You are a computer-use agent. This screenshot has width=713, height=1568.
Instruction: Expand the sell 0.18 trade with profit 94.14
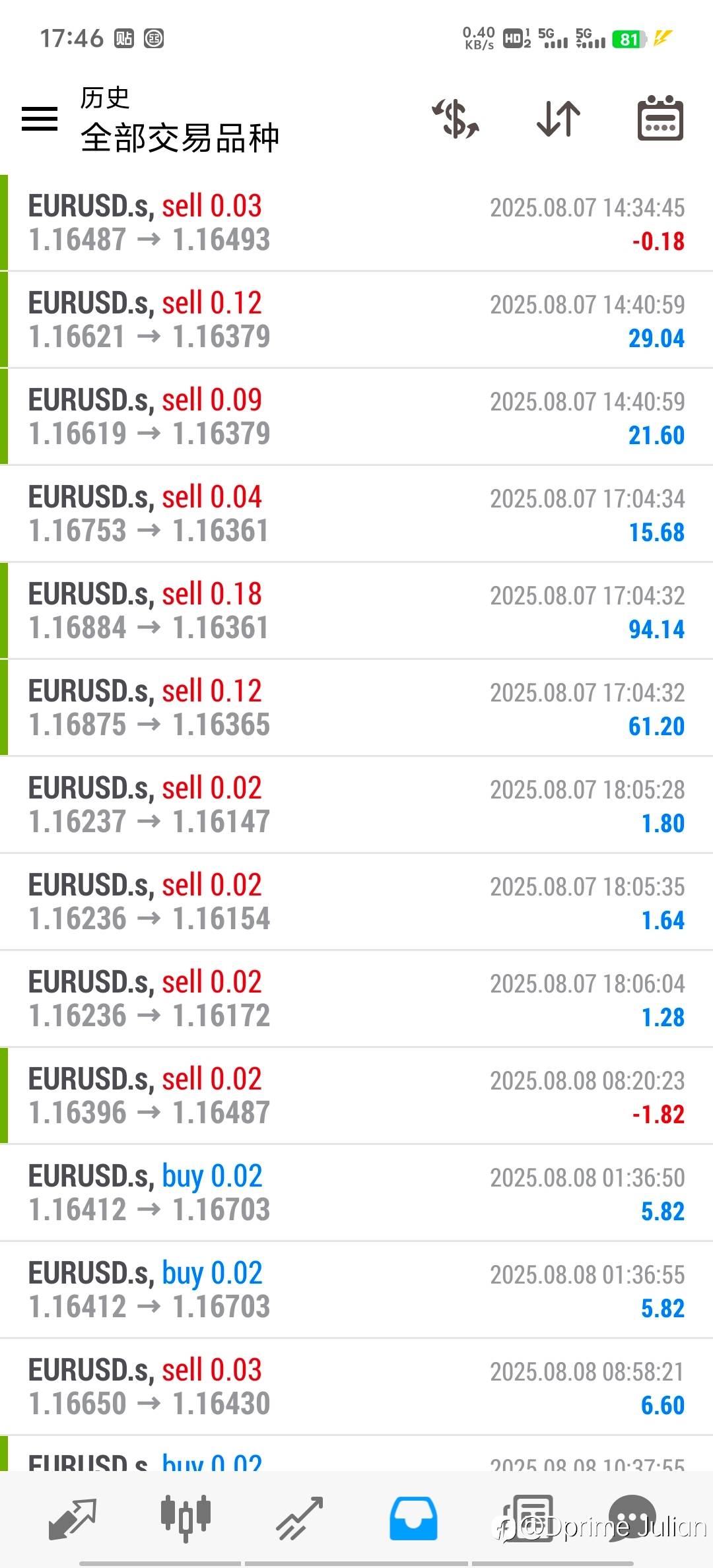point(356,610)
